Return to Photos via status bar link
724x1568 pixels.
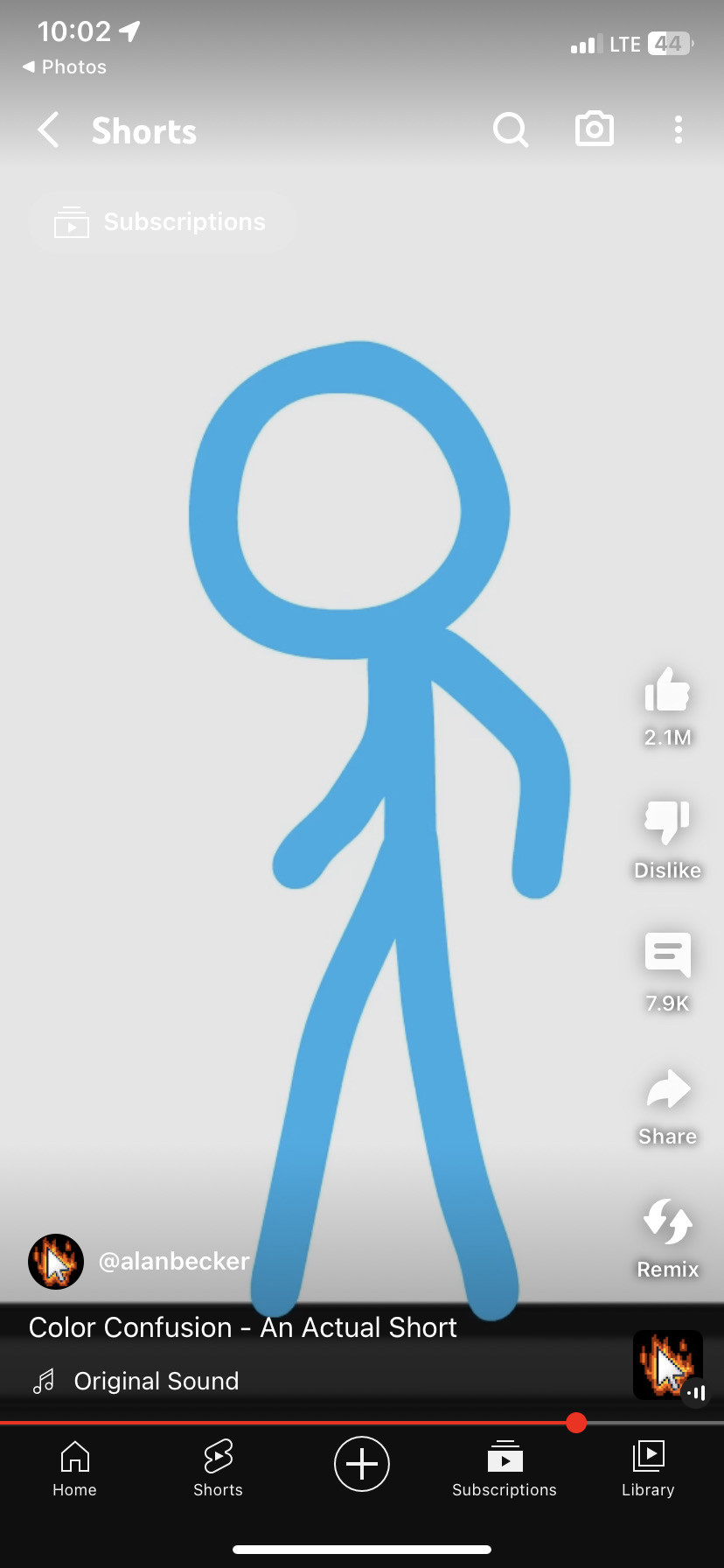[65, 66]
